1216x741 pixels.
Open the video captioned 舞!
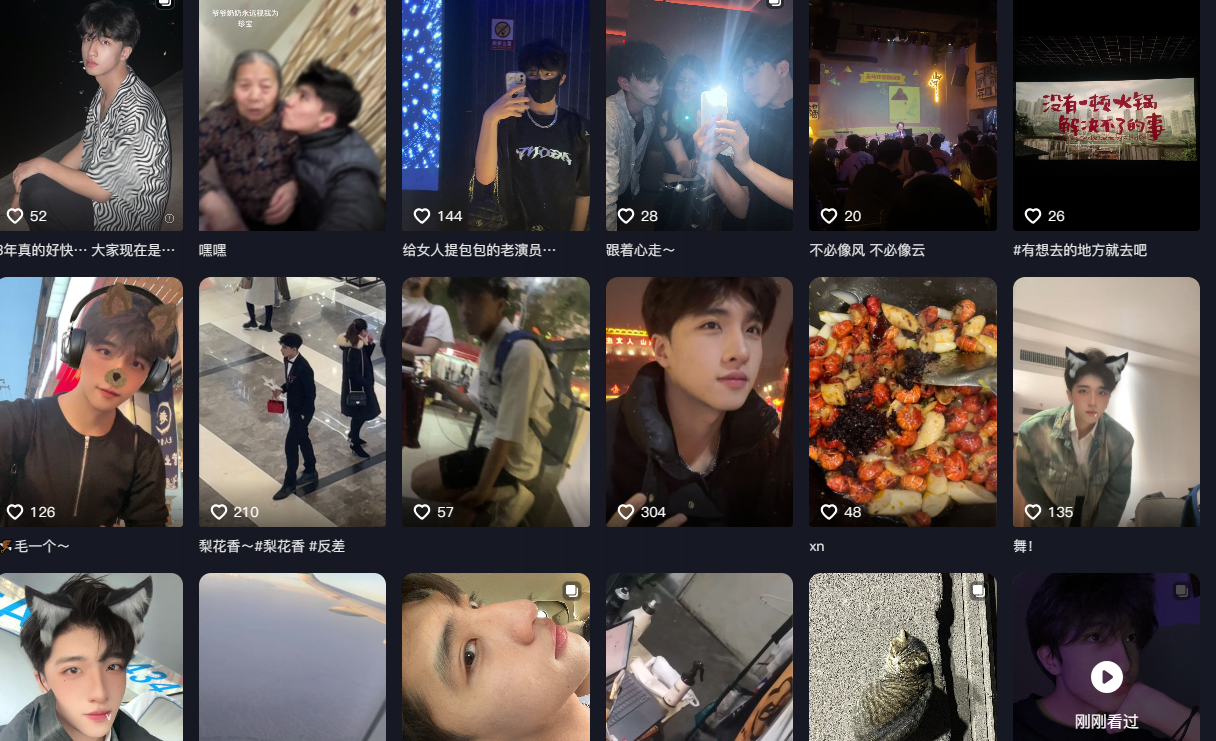point(1106,400)
